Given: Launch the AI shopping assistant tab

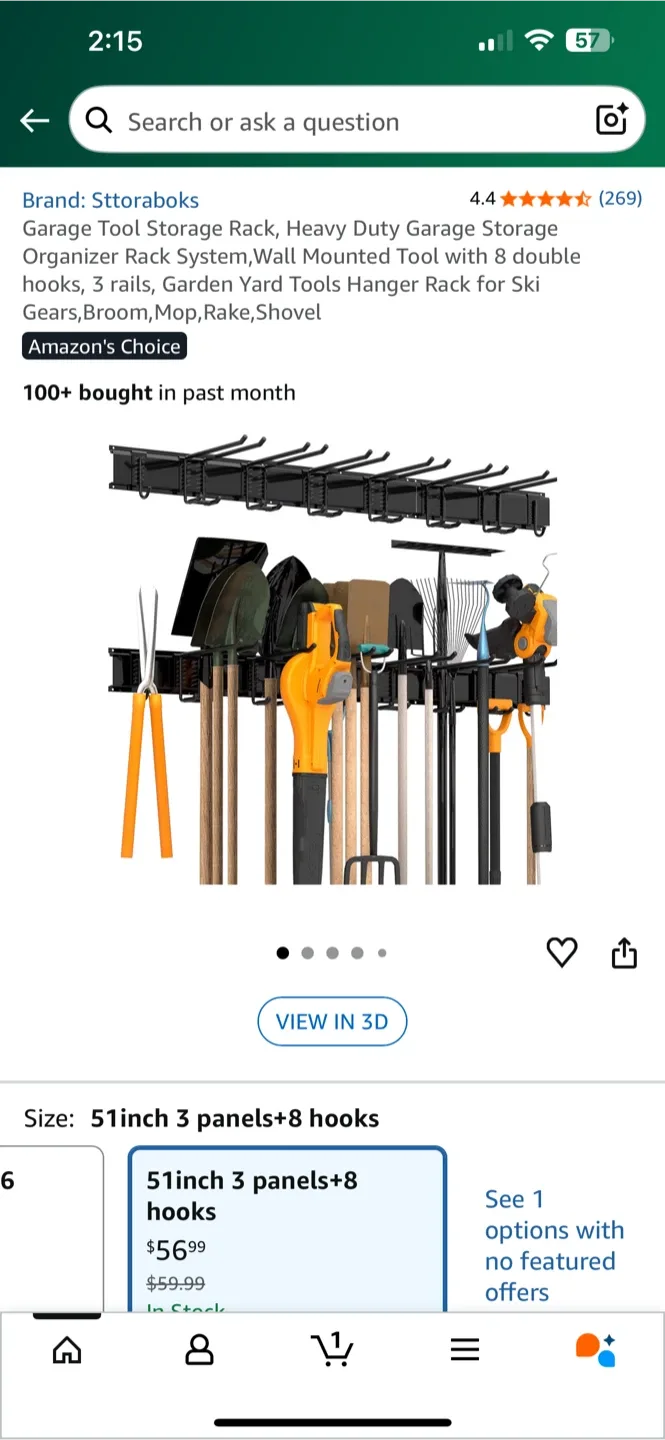Looking at the screenshot, I should [x=596, y=1350].
